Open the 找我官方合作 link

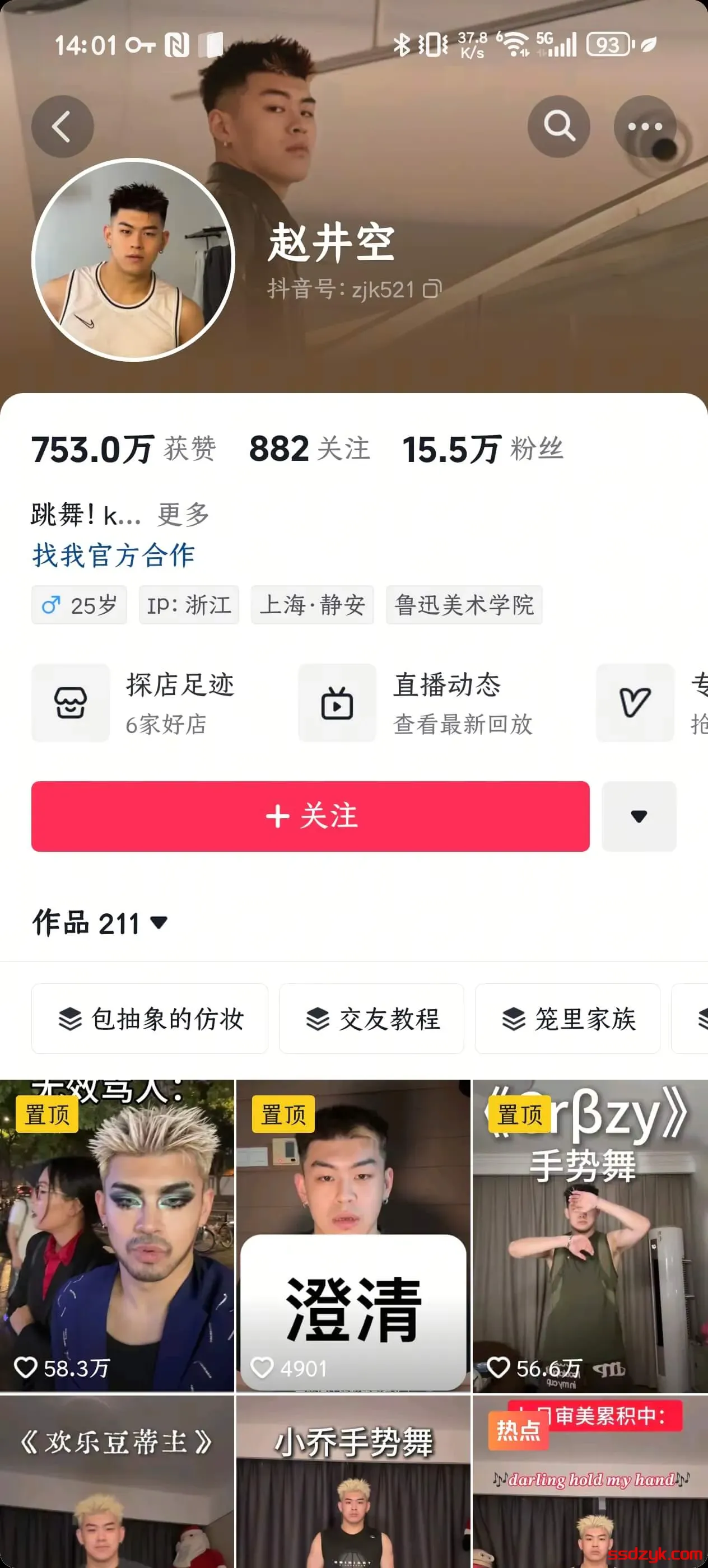click(x=114, y=555)
